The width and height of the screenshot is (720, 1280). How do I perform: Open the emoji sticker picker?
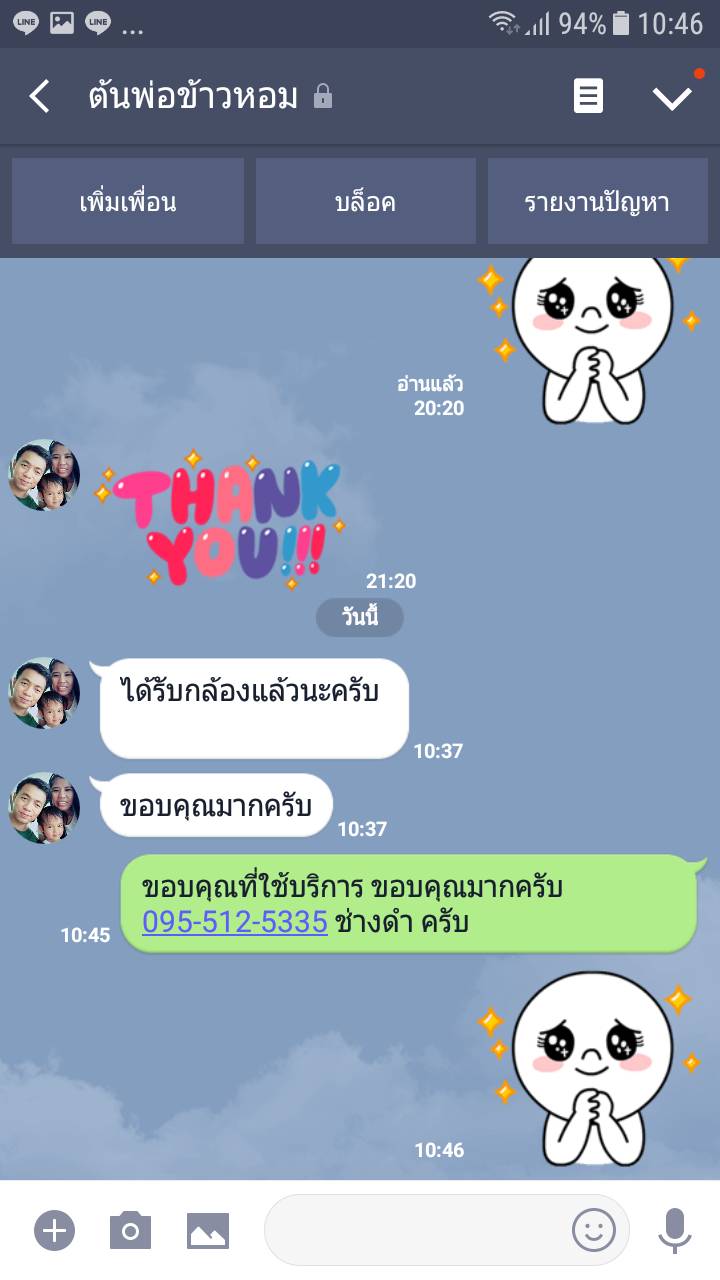tap(593, 1230)
